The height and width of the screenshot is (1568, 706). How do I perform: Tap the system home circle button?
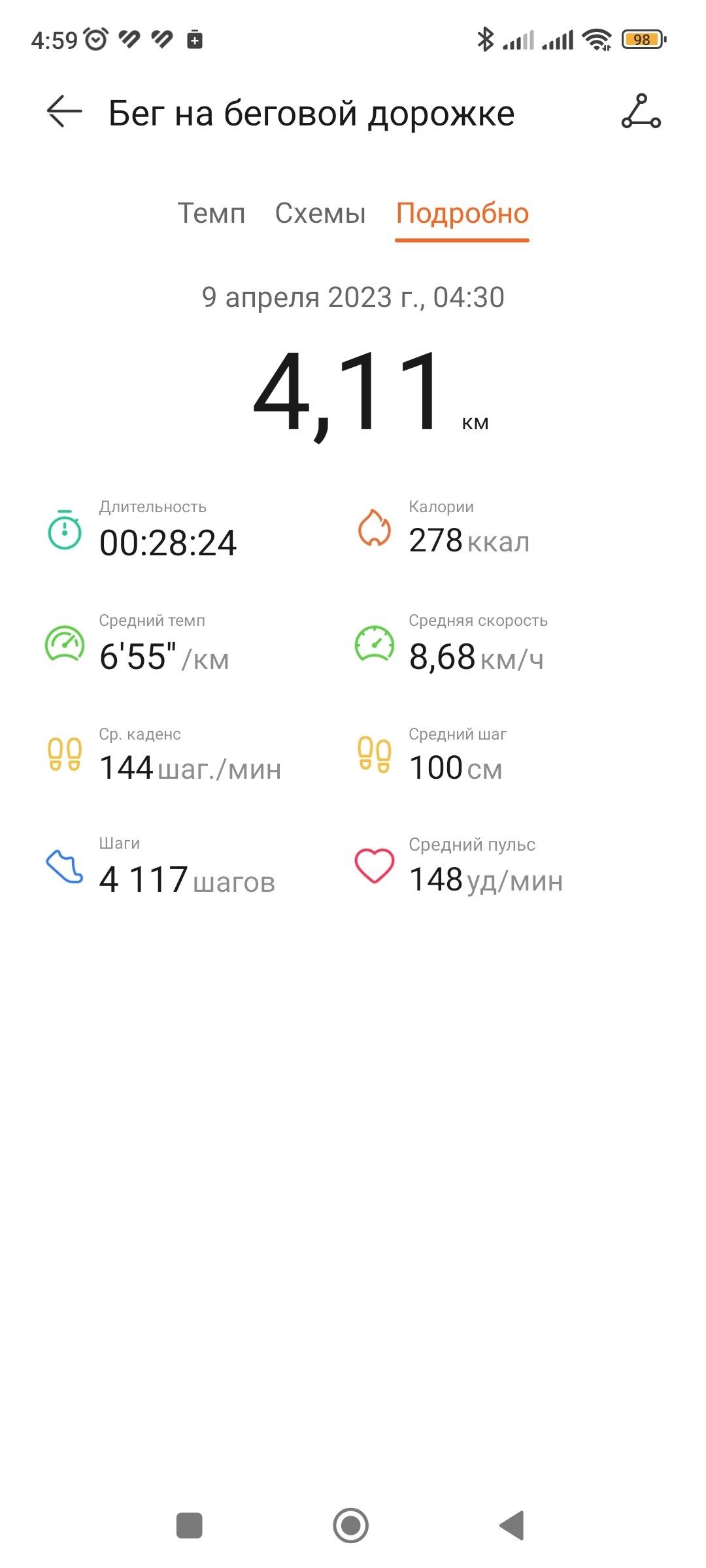(x=351, y=1526)
